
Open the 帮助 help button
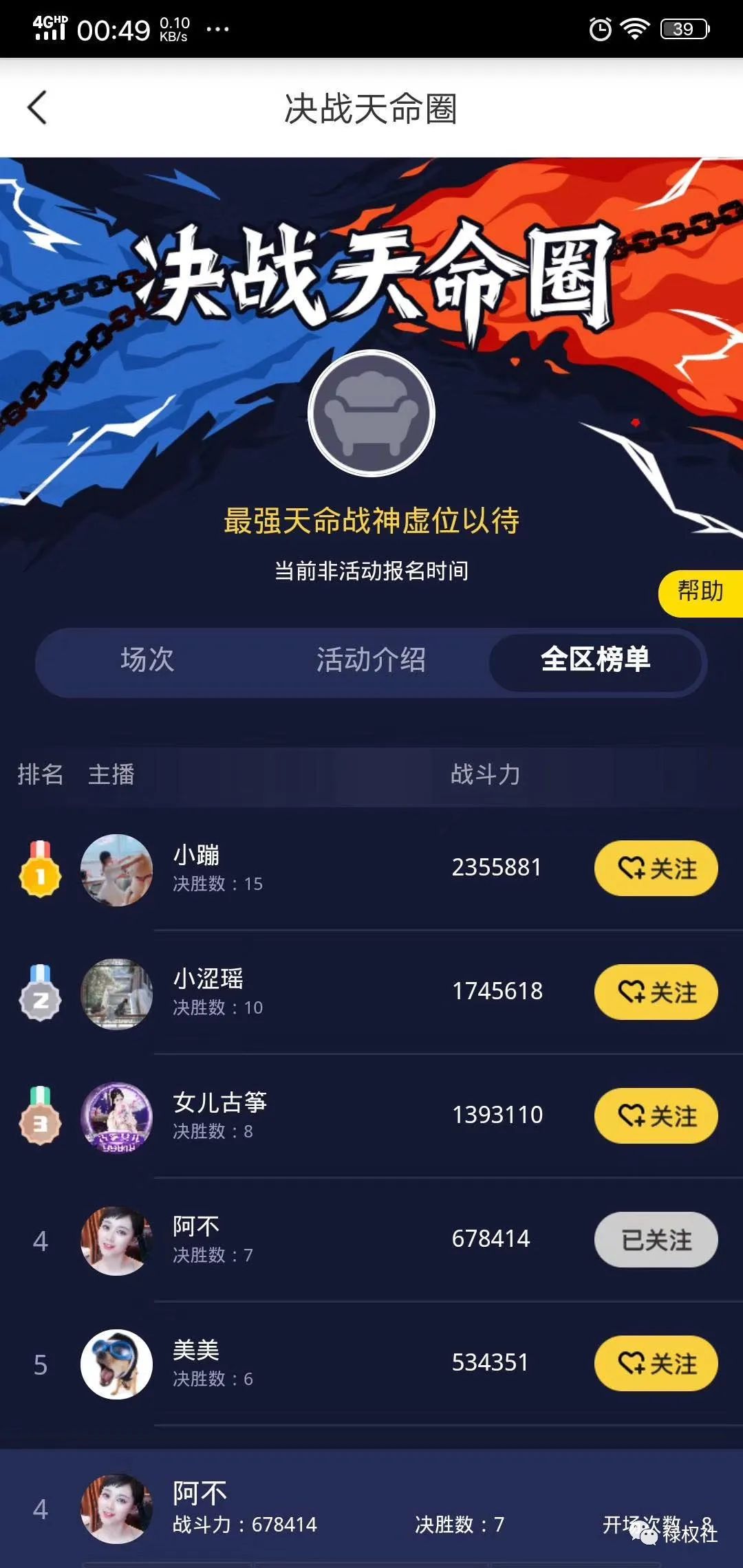click(x=700, y=592)
